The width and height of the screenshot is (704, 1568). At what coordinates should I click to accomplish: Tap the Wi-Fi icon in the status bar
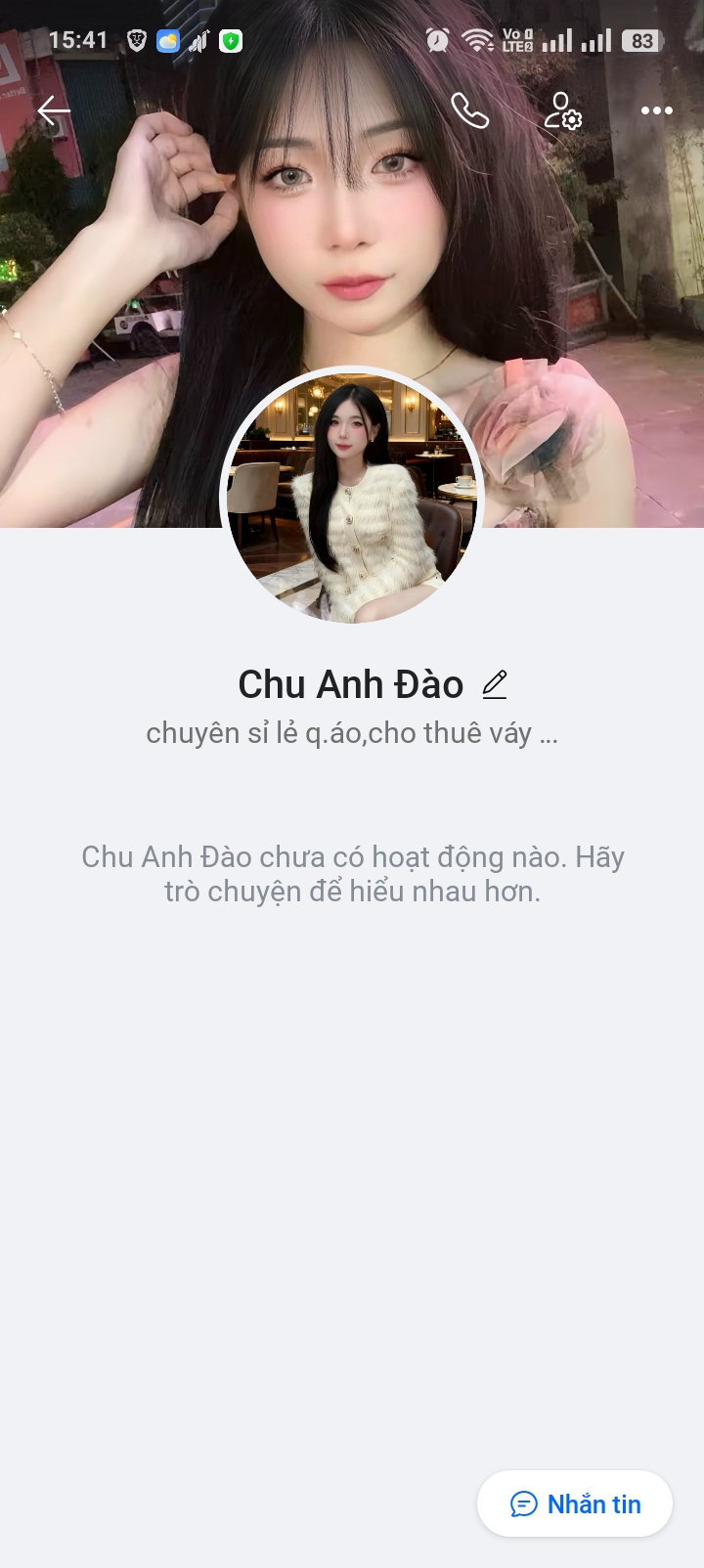click(476, 39)
